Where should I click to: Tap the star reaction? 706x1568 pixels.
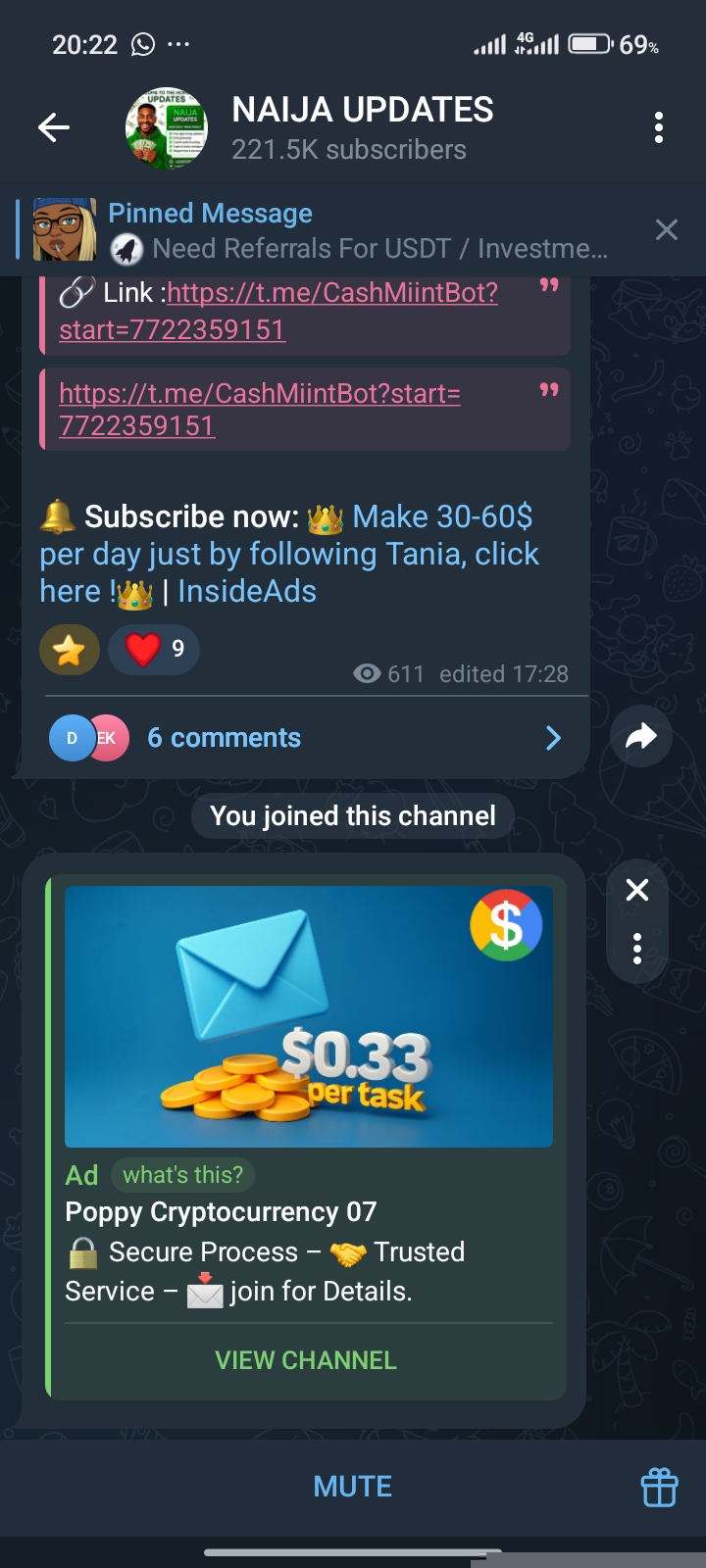point(70,650)
